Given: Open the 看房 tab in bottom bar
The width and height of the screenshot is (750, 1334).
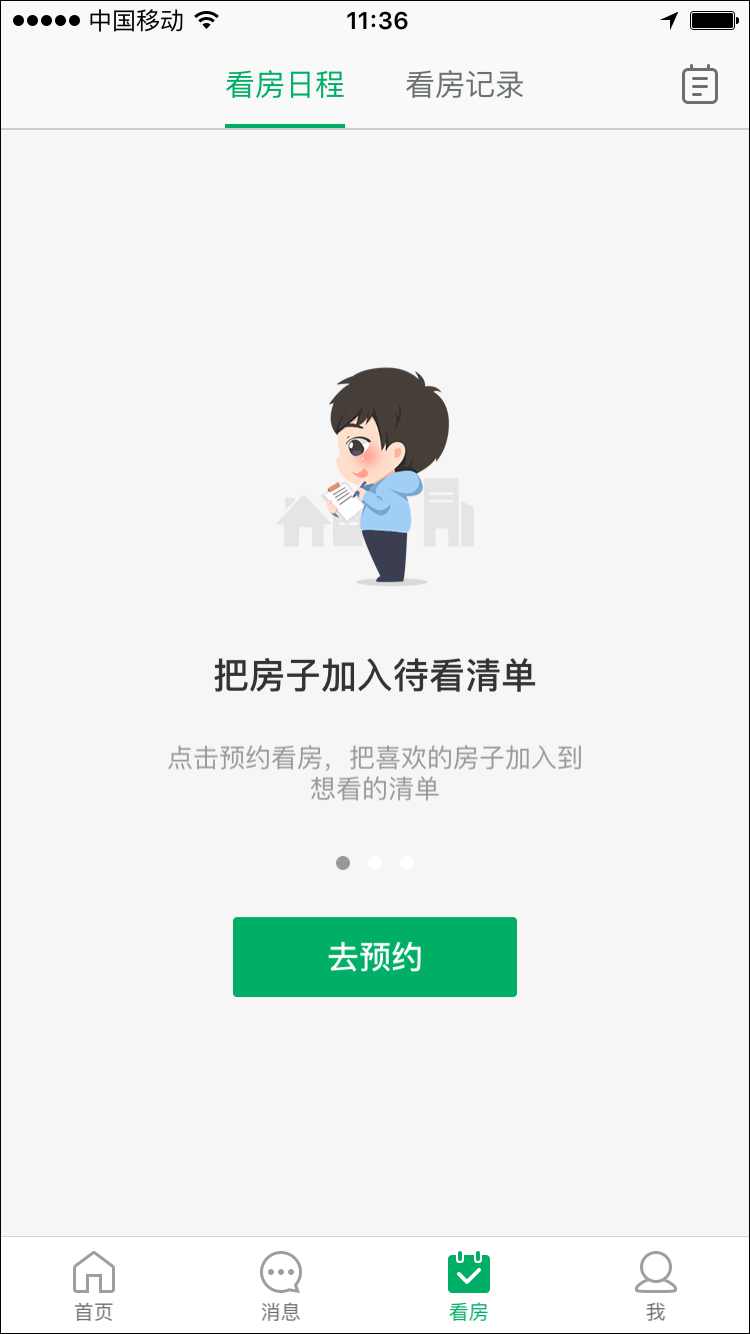Looking at the screenshot, I should click(x=468, y=1285).
